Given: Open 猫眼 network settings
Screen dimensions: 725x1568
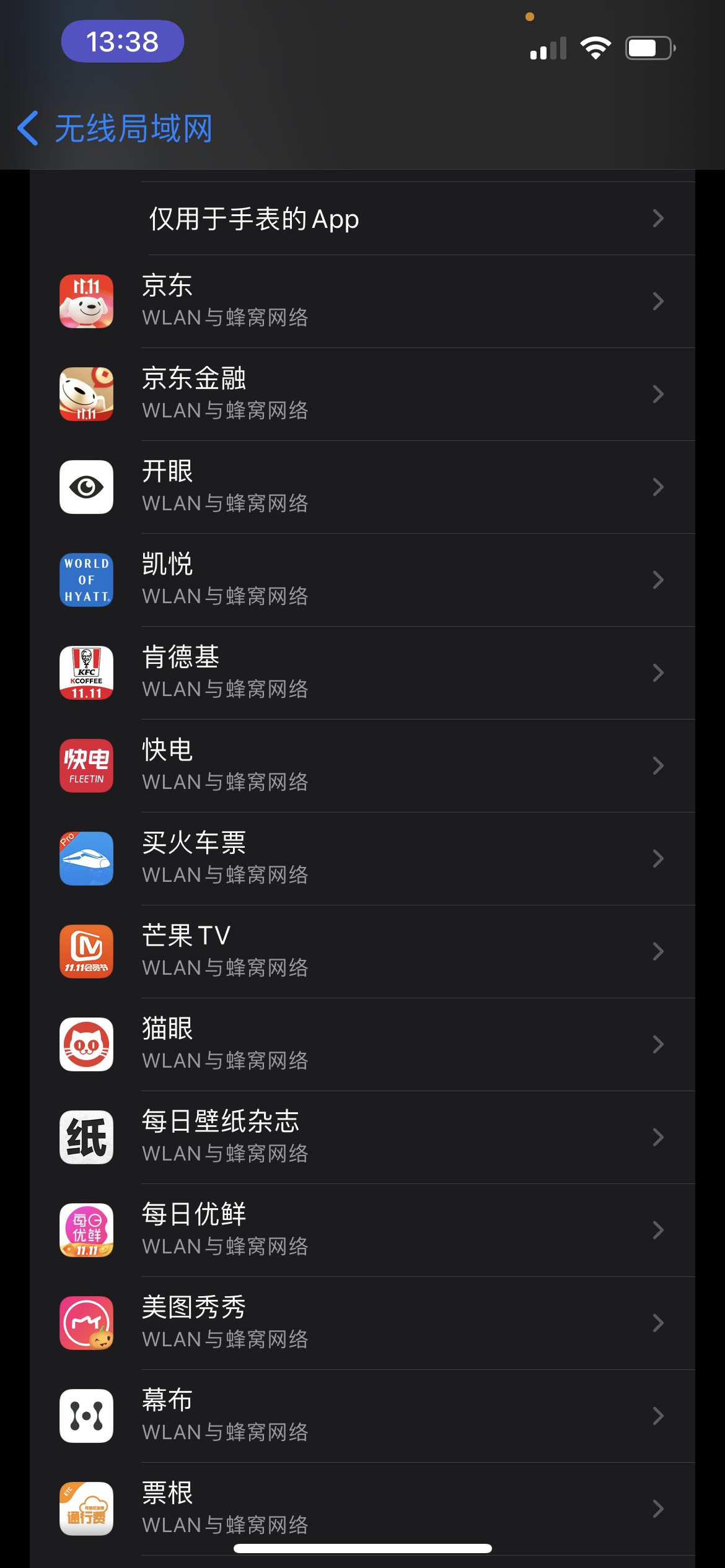Looking at the screenshot, I should pyautogui.click(x=362, y=1045).
